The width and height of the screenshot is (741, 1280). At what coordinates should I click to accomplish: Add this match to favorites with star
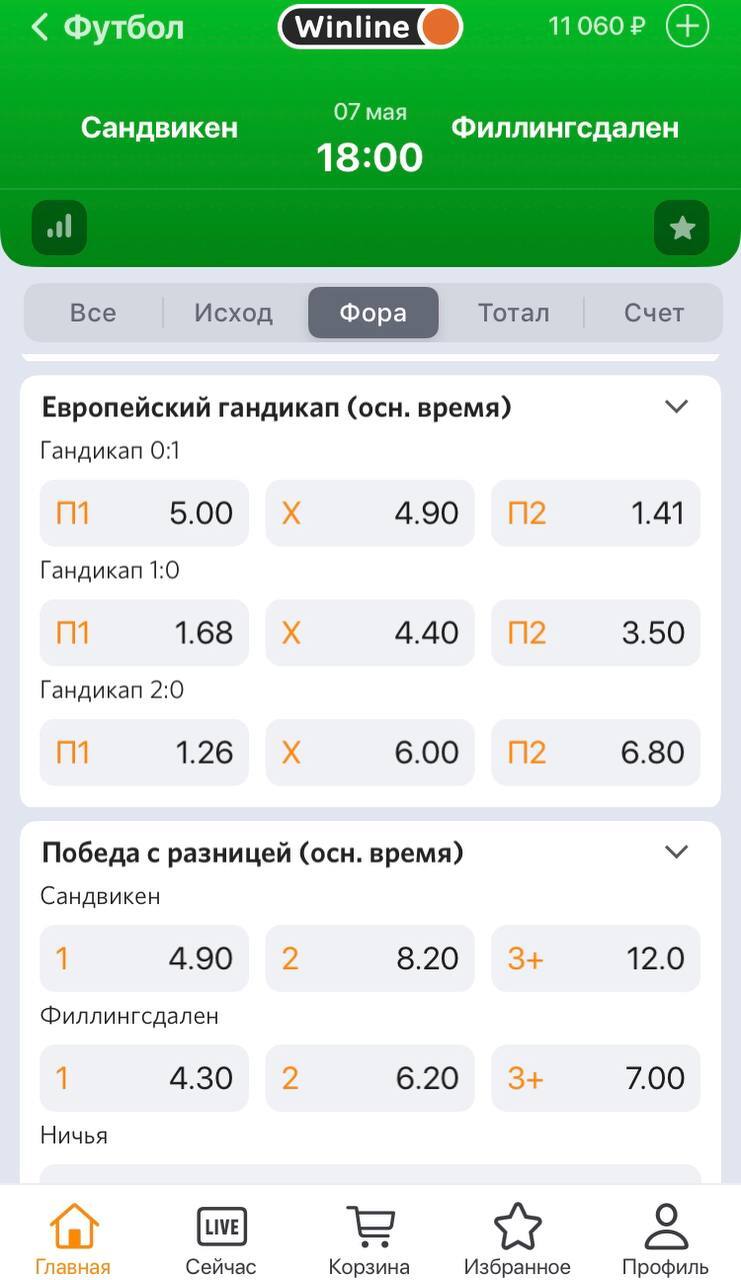tap(682, 228)
